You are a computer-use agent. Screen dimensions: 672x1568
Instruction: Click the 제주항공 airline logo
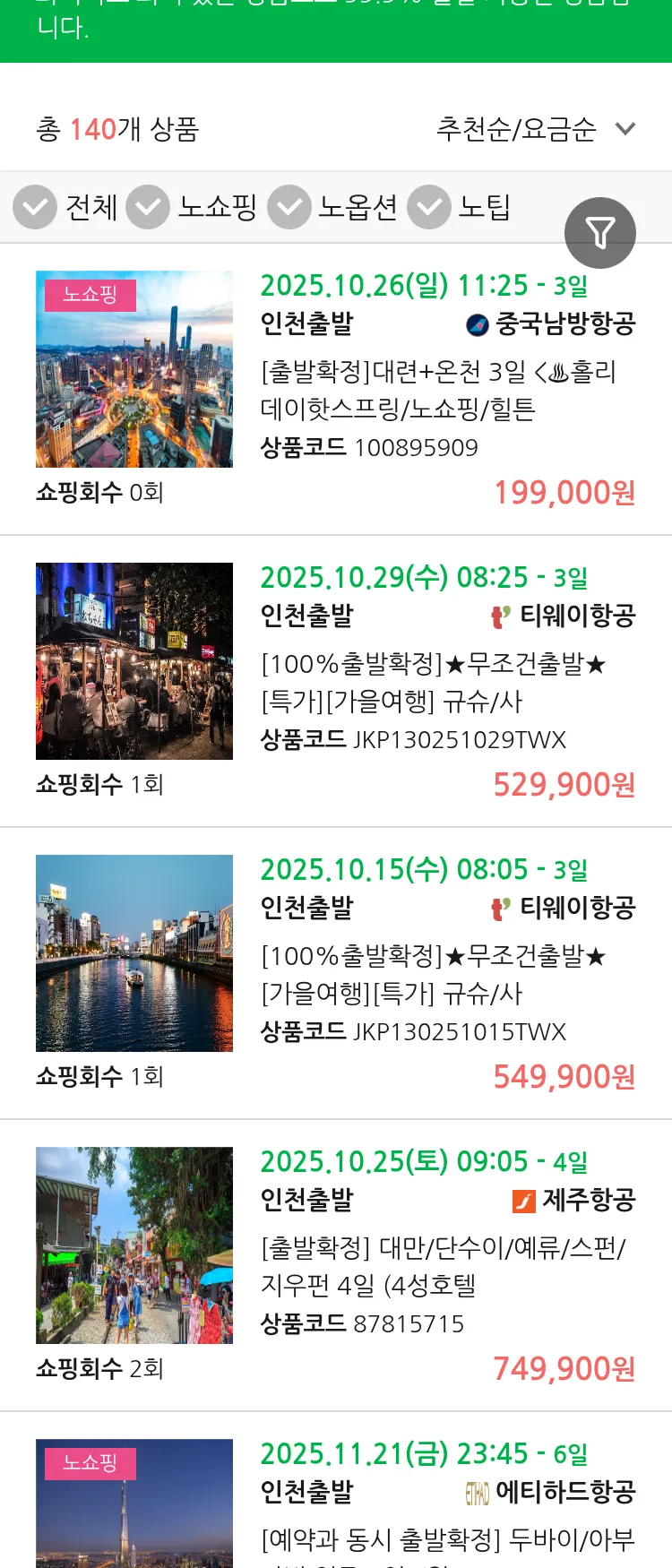tap(524, 1199)
